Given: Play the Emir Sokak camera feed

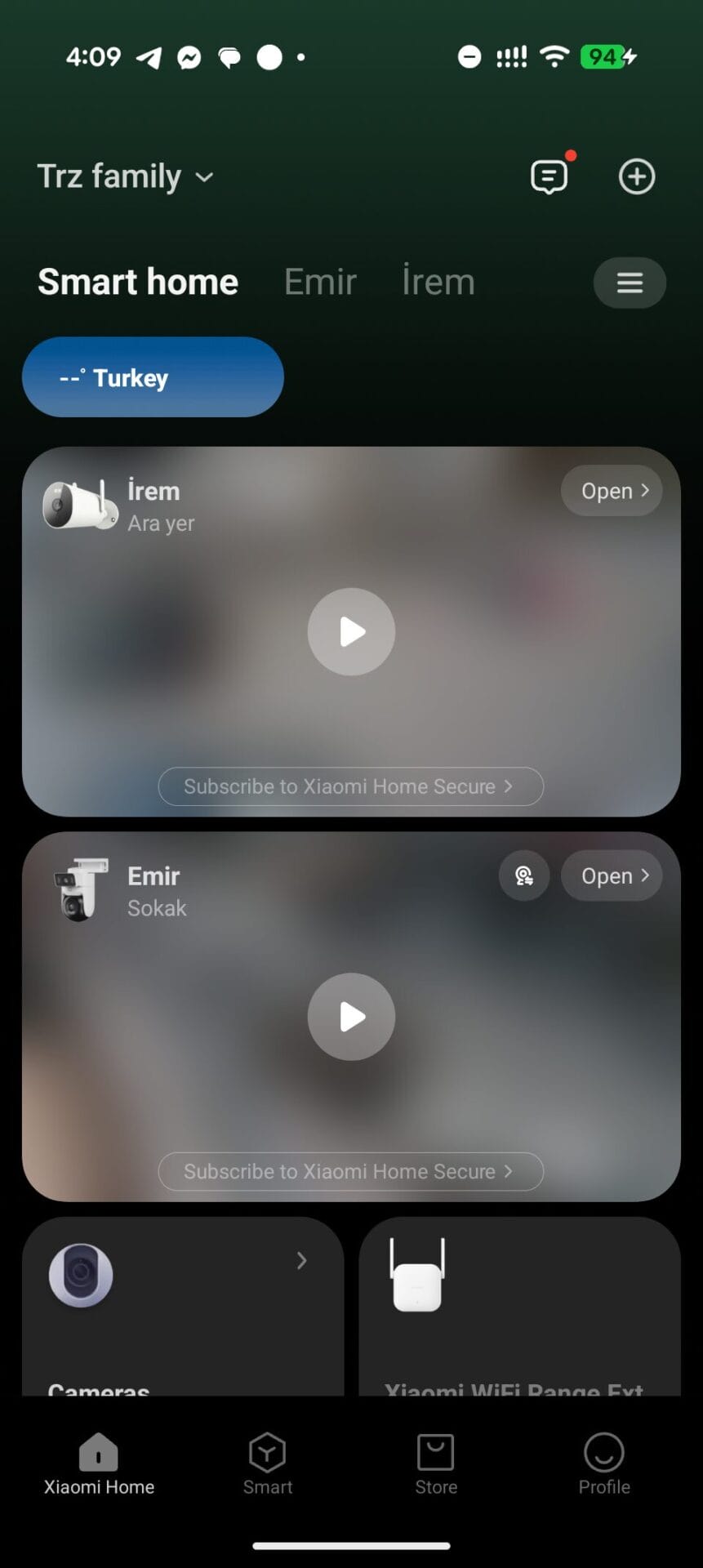Looking at the screenshot, I should tap(351, 1016).
